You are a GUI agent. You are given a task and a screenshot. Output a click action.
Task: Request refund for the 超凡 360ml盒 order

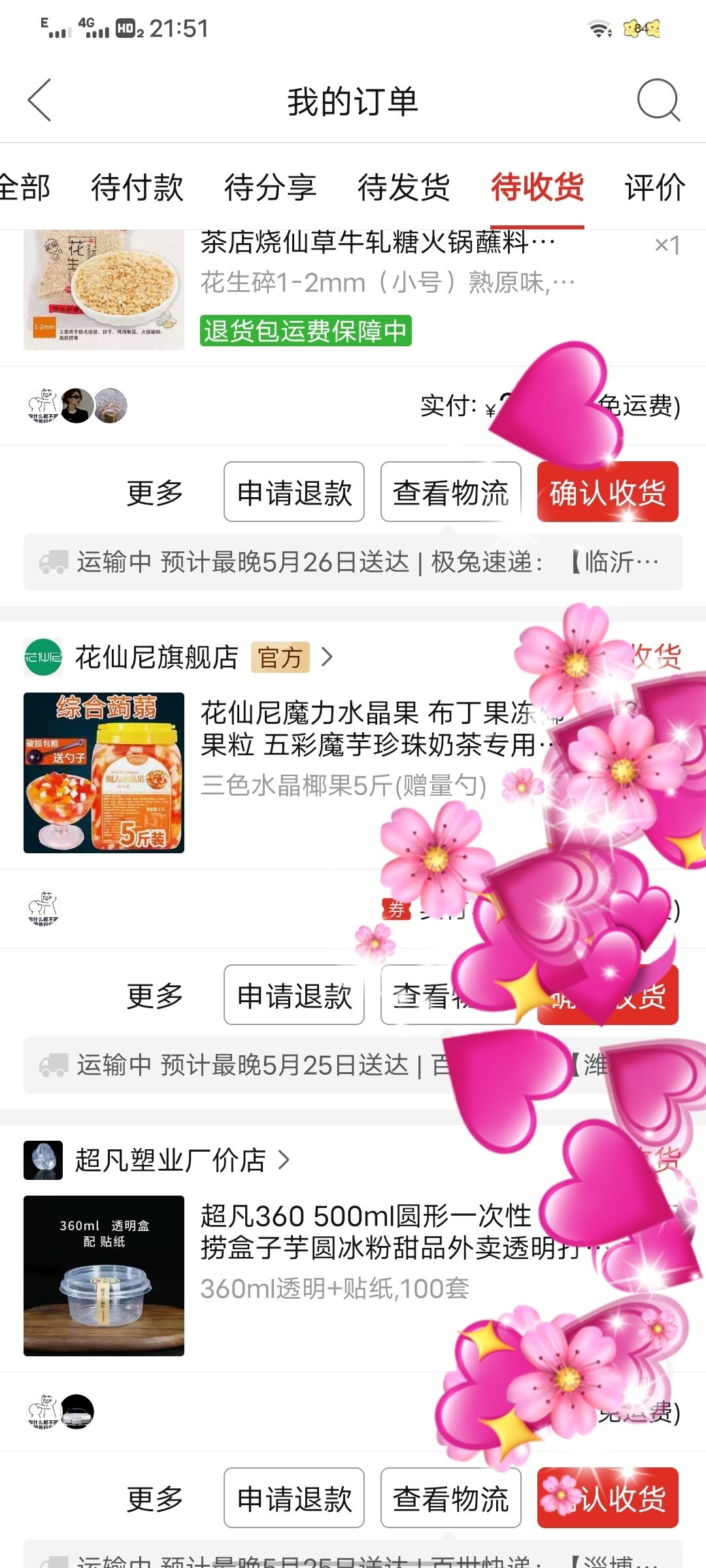point(294,1498)
